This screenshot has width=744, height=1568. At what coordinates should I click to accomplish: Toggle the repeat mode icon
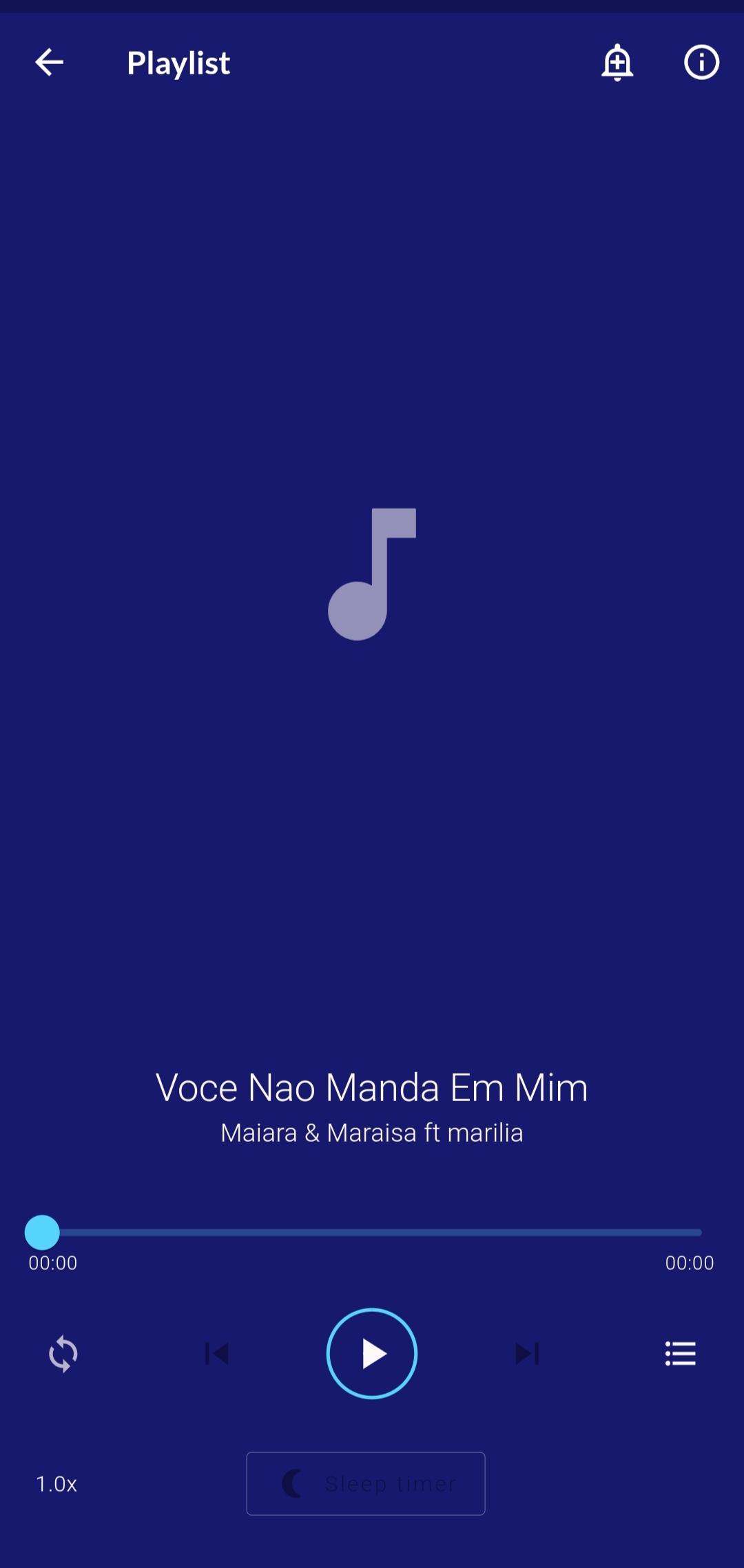[63, 1353]
